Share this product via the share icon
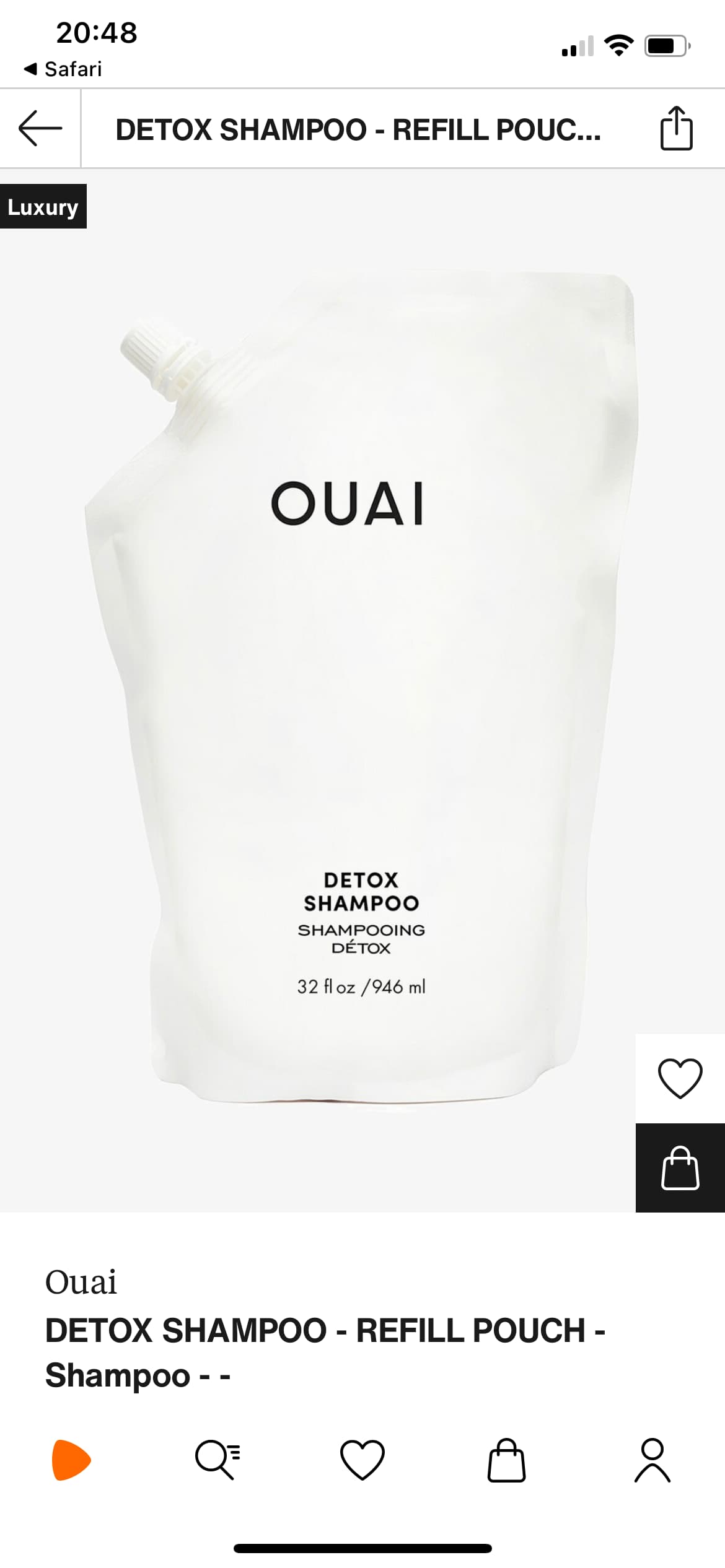This screenshot has width=725, height=1568. pos(676,128)
